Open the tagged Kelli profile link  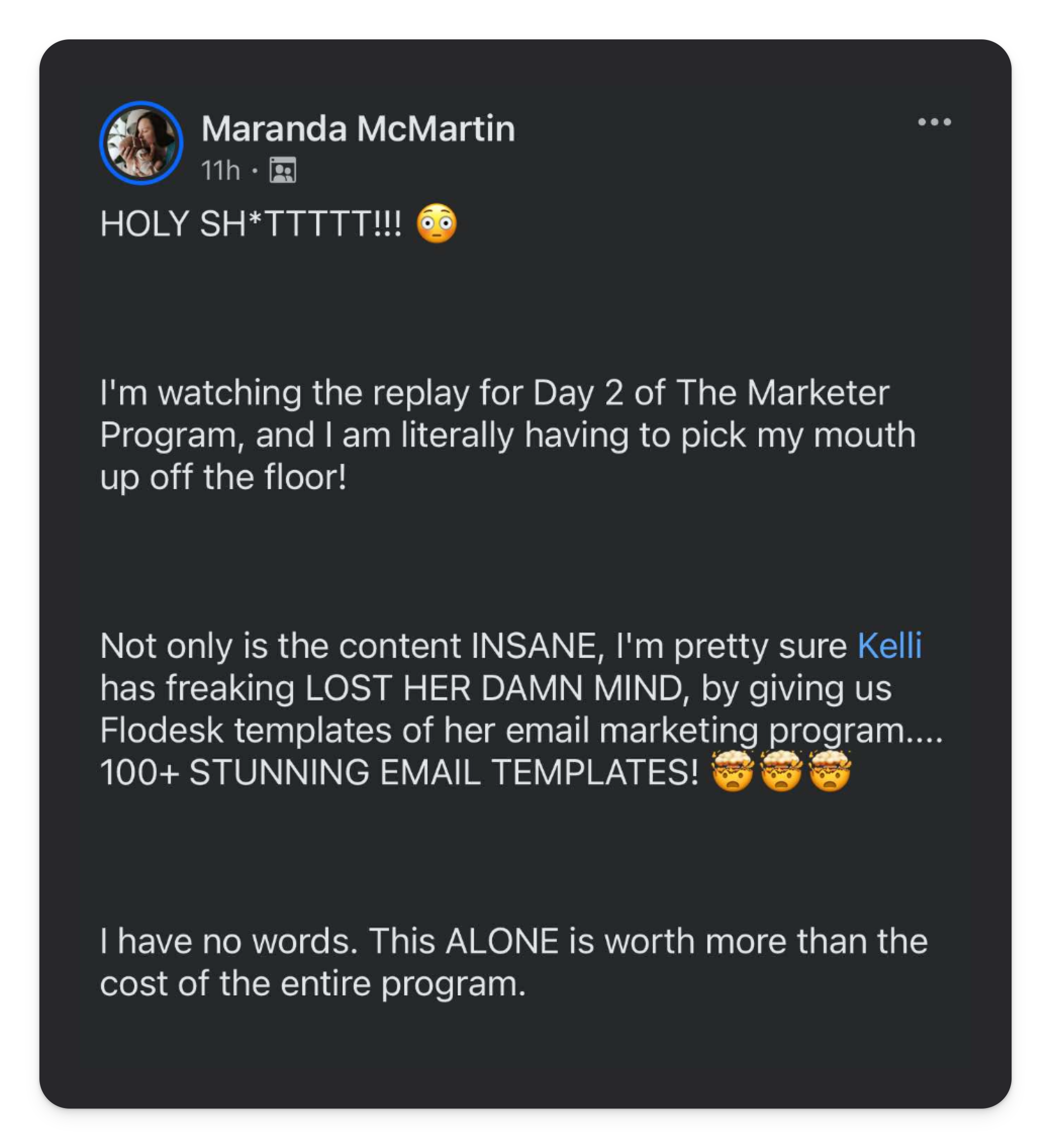pos(889,646)
